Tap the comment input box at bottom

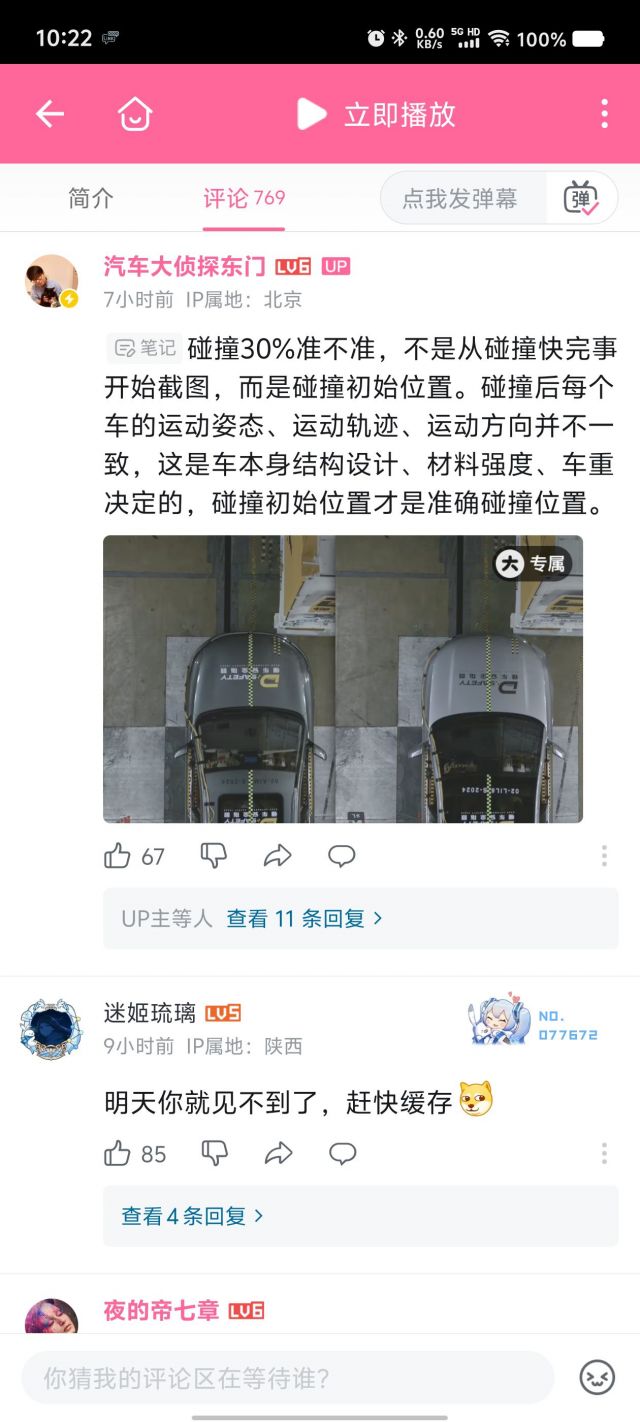(x=288, y=1378)
